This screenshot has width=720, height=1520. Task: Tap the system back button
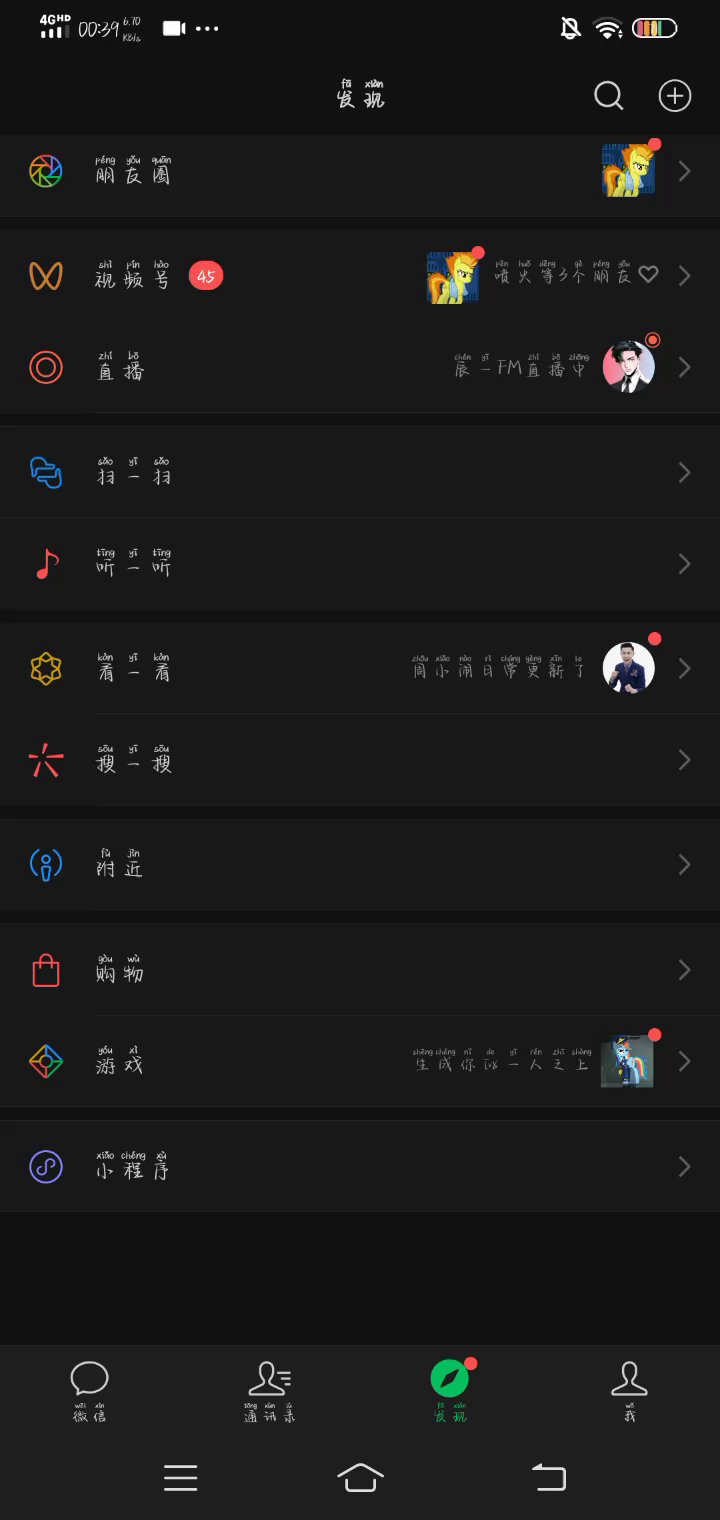(x=548, y=1477)
